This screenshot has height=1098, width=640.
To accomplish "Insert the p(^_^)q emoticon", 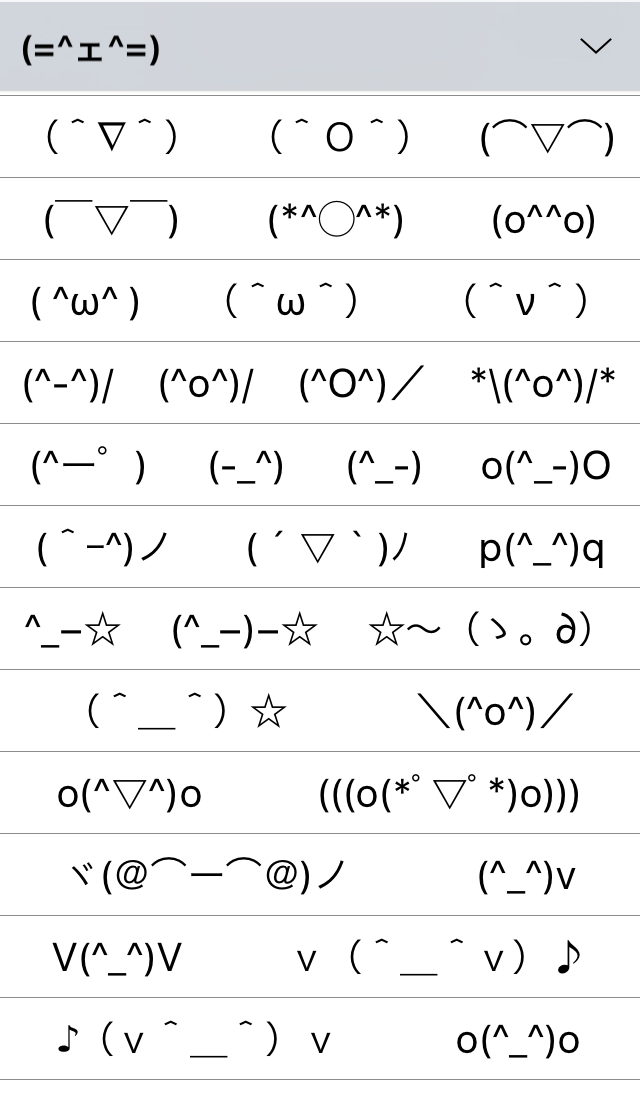I will point(542,548).
